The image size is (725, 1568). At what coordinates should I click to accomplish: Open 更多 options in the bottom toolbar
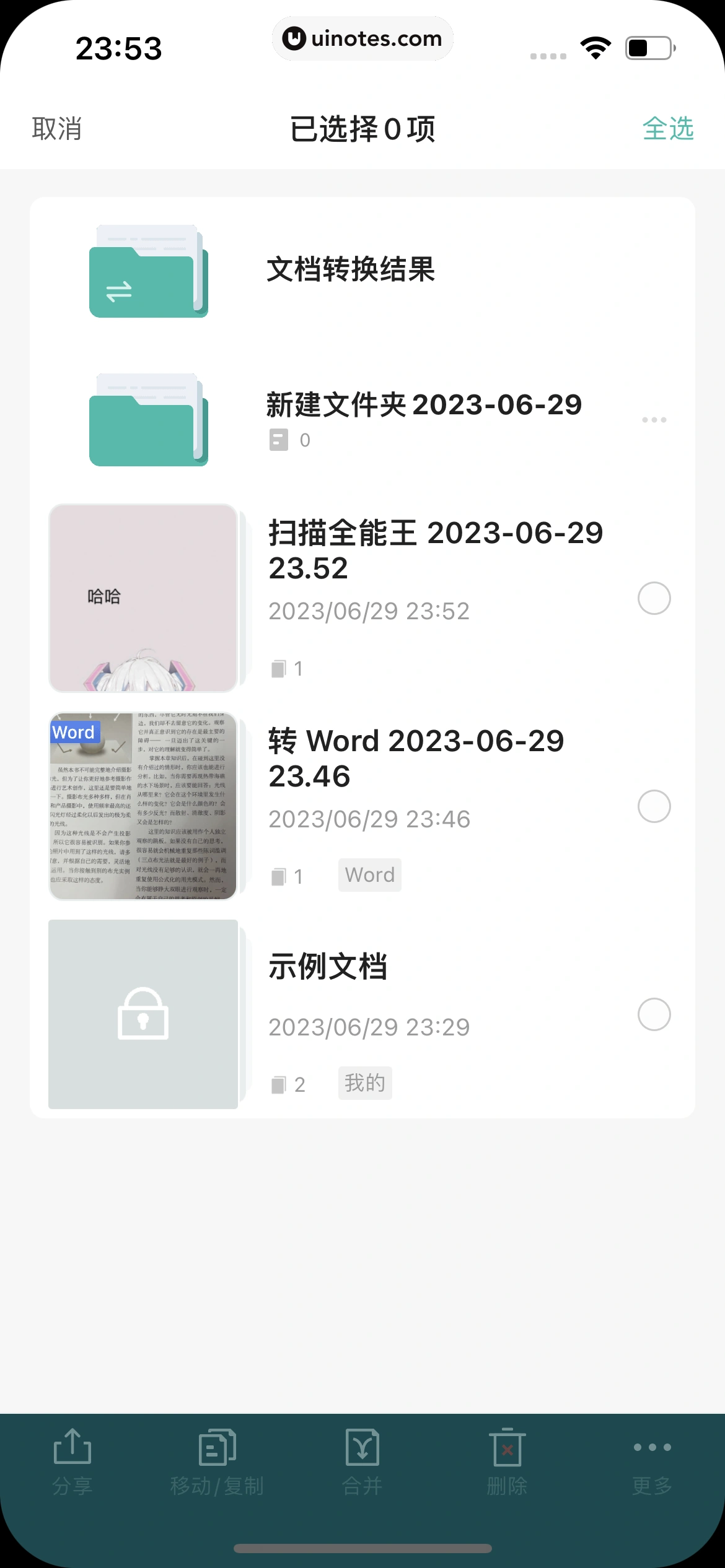pyautogui.click(x=652, y=1461)
